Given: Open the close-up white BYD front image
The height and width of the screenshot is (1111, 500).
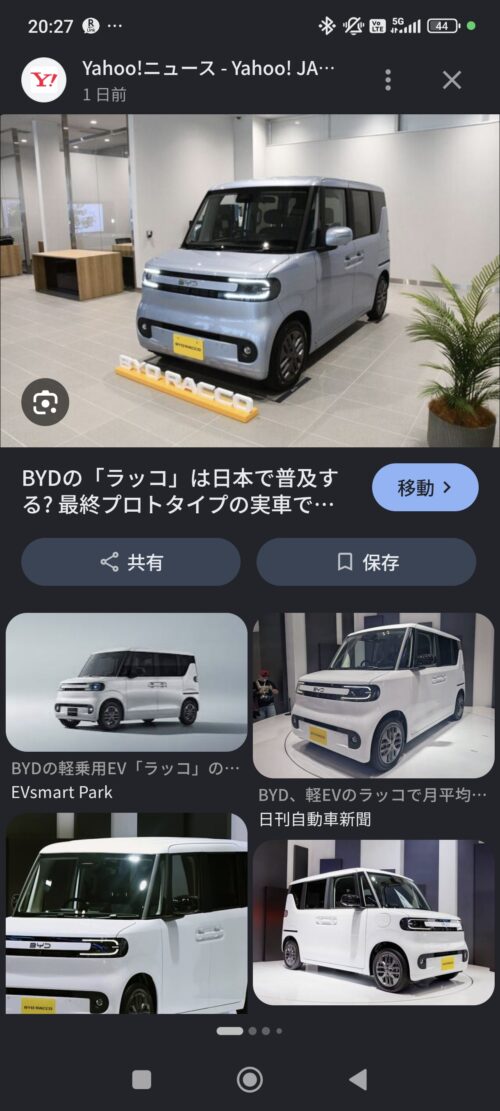Looking at the screenshot, I should point(127,913).
